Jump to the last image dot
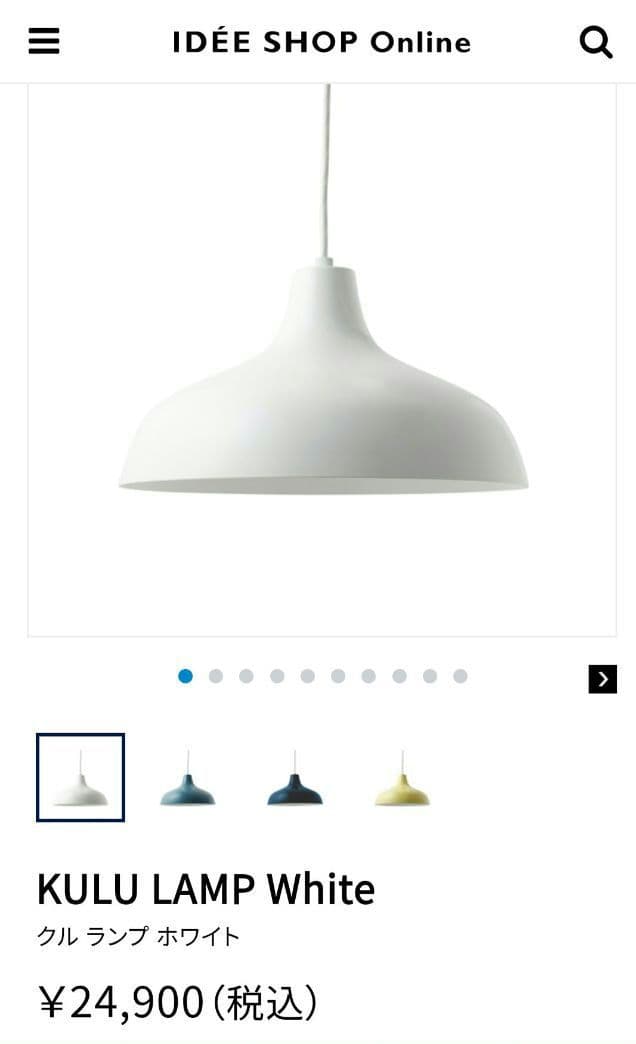This screenshot has height=1044, width=636. point(460,676)
